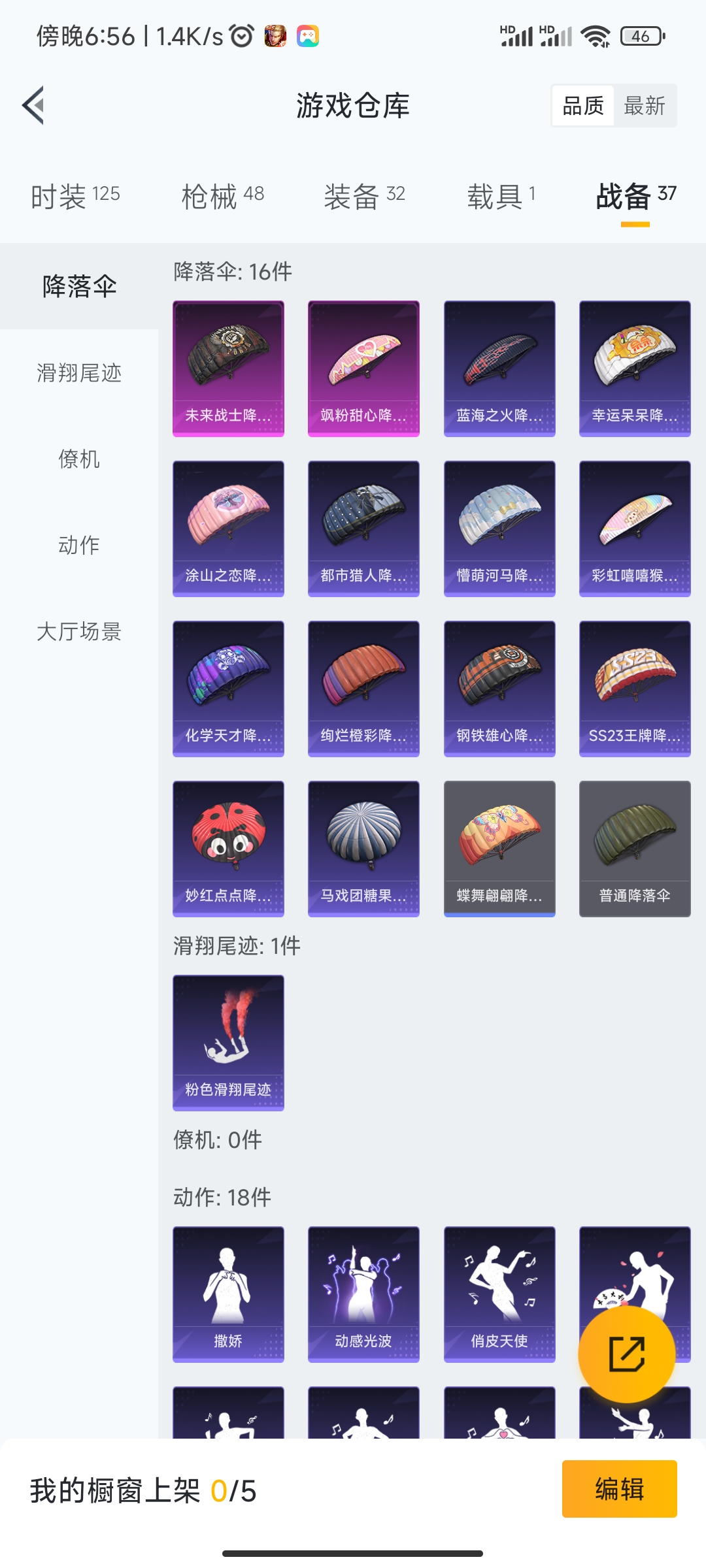Go back from 游戏仓库
This screenshot has height=1568, width=706.
34,105
